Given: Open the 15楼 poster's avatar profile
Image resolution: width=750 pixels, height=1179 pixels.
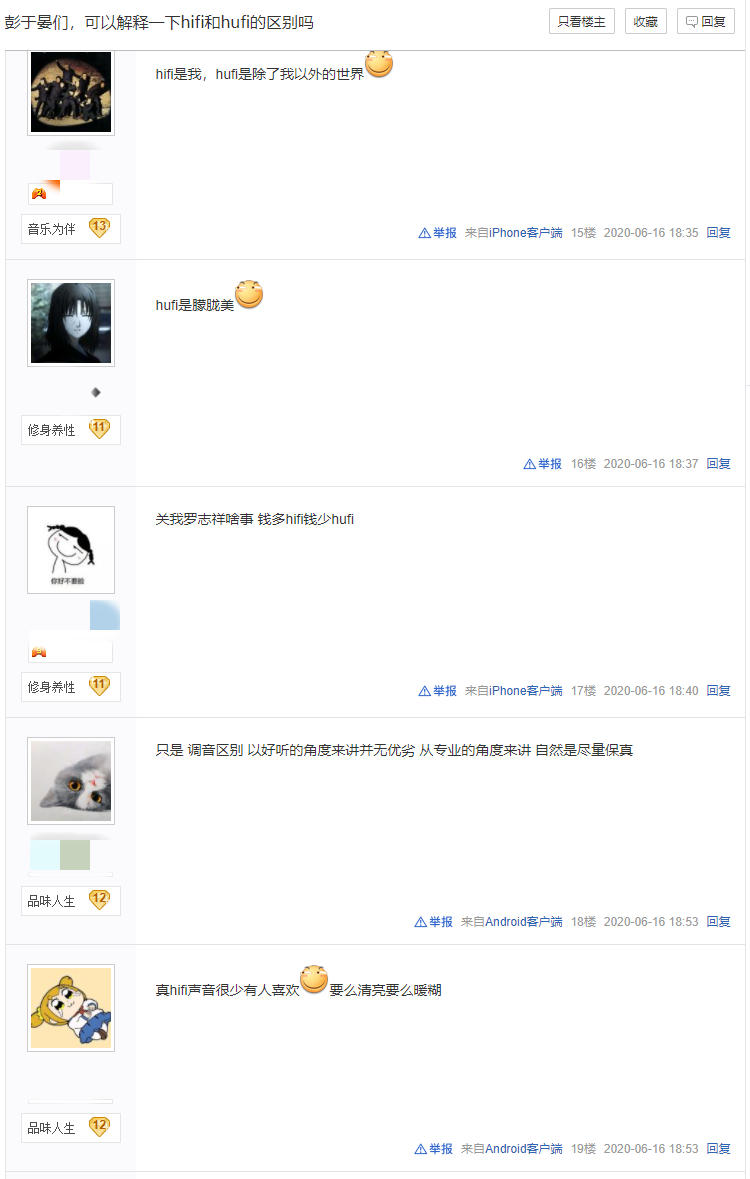Looking at the screenshot, I should pos(70,92).
